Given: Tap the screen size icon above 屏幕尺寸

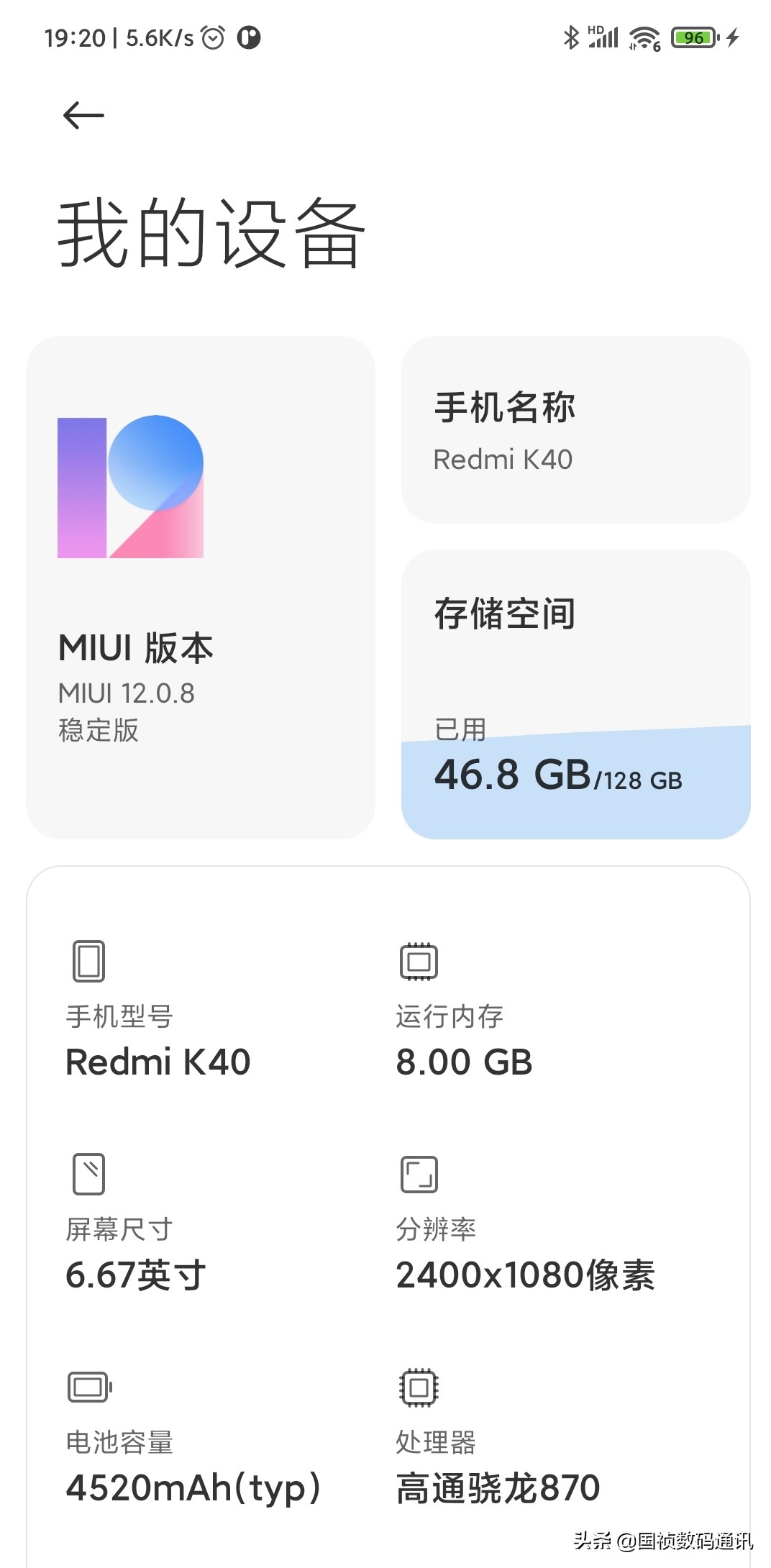Looking at the screenshot, I should 88,1172.
